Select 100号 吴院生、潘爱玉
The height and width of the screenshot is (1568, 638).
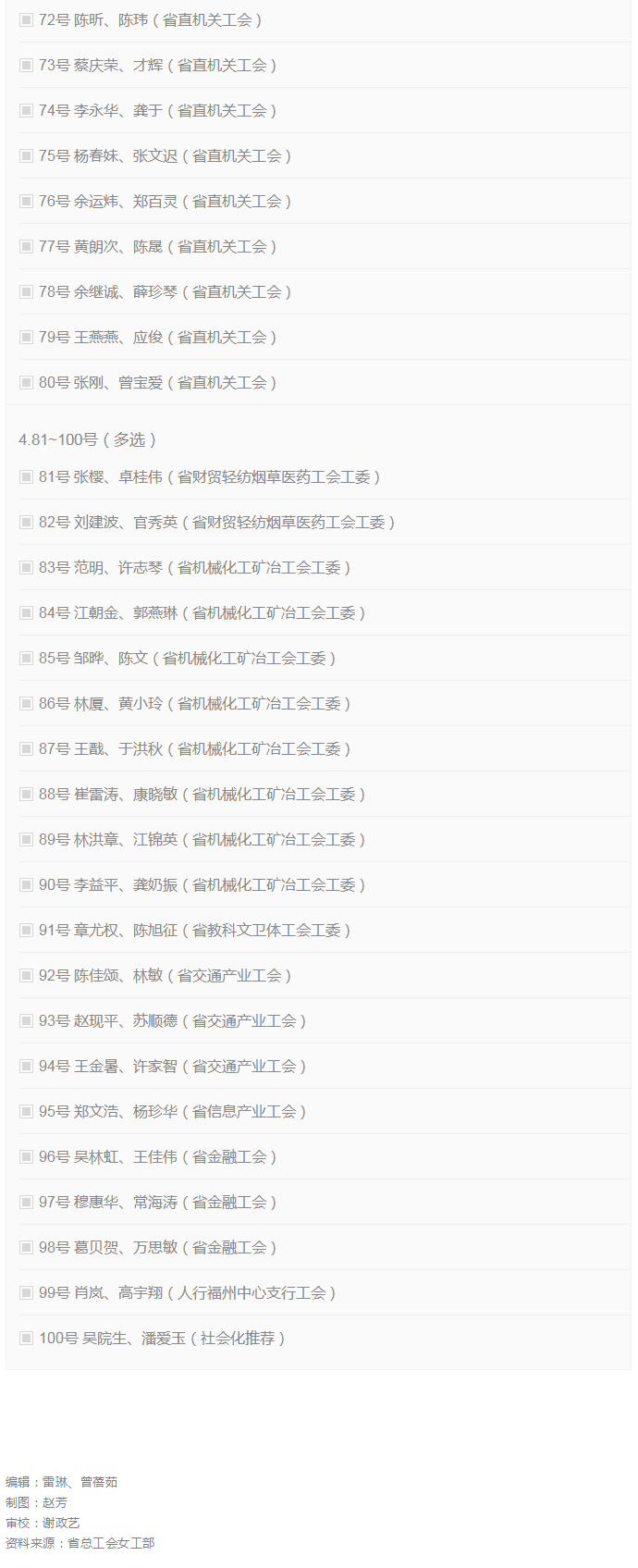tap(26, 1338)
